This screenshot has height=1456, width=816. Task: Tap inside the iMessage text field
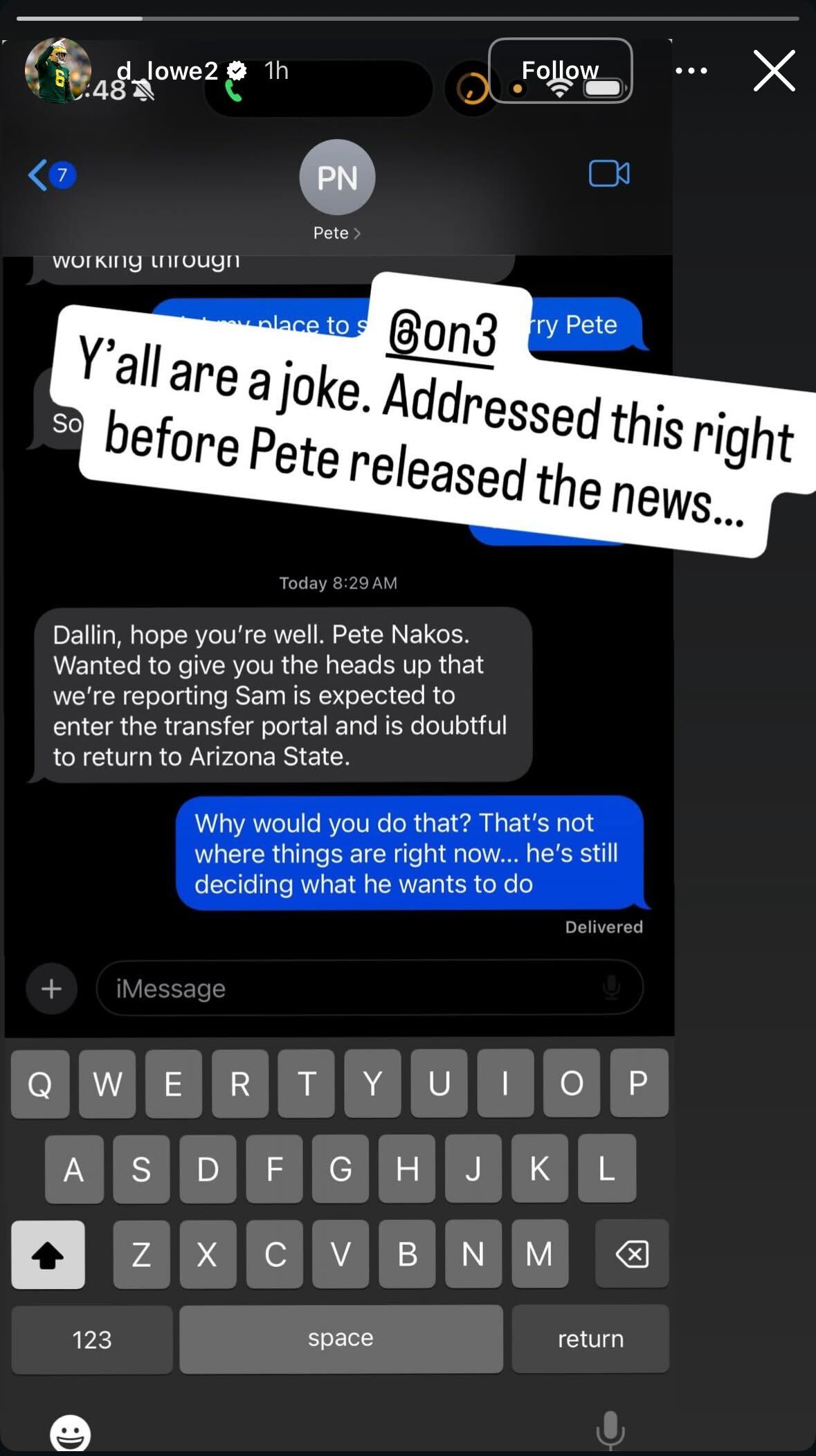pyautogui.click(x=311, y=989)
